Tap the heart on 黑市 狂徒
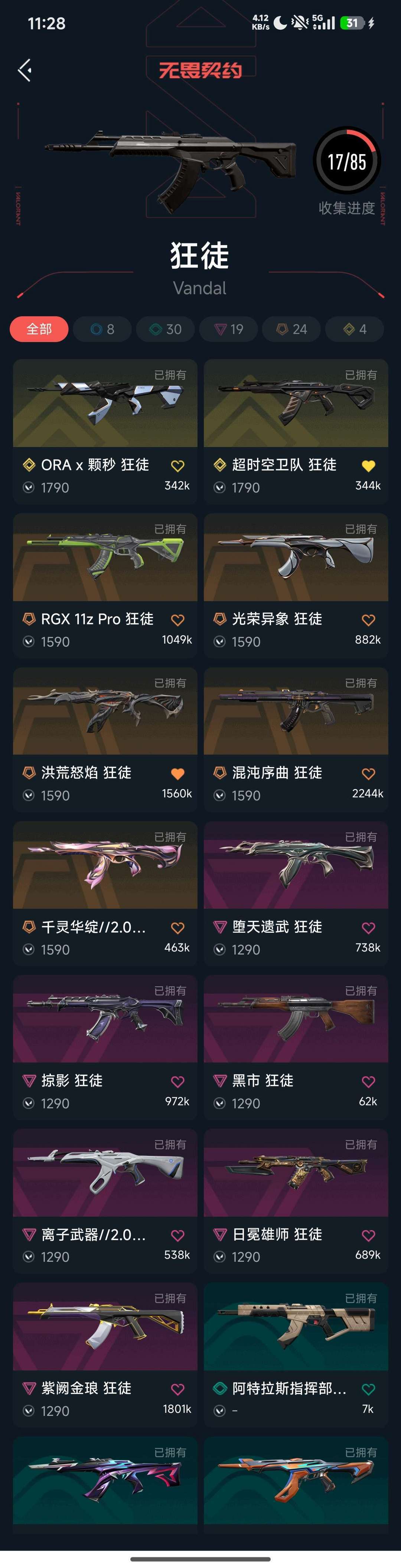Screen dimensions: 401x1568 (368, 1082)
